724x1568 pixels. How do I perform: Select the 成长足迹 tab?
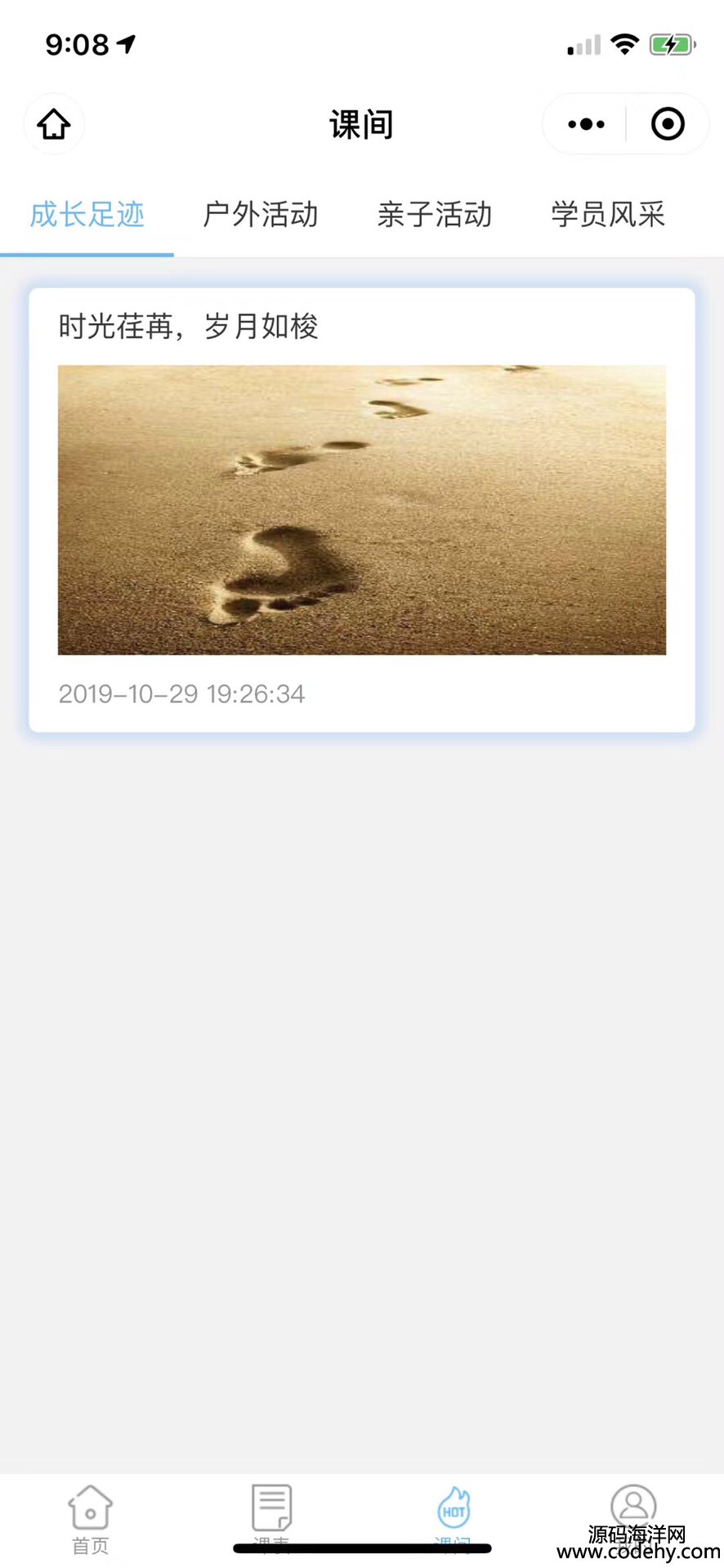coord(87,215)
